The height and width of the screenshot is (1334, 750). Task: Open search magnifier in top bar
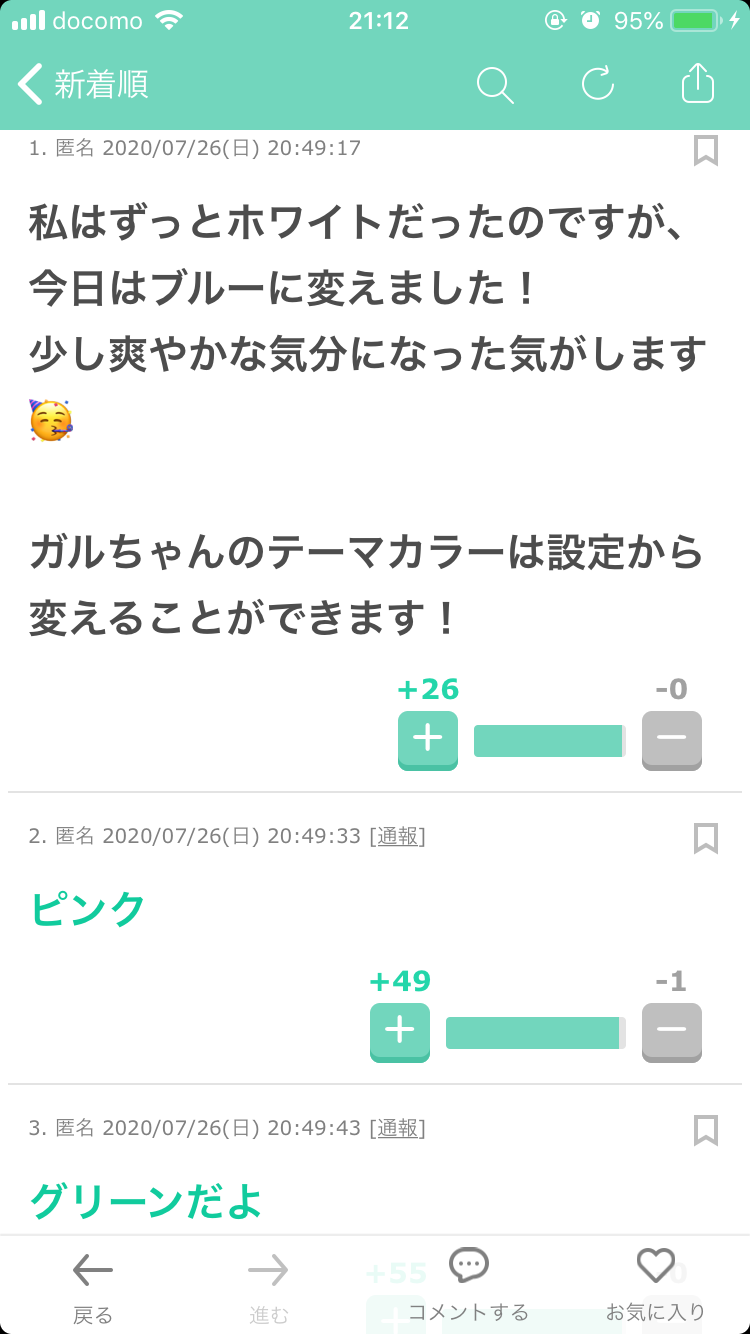pos(494,85)
